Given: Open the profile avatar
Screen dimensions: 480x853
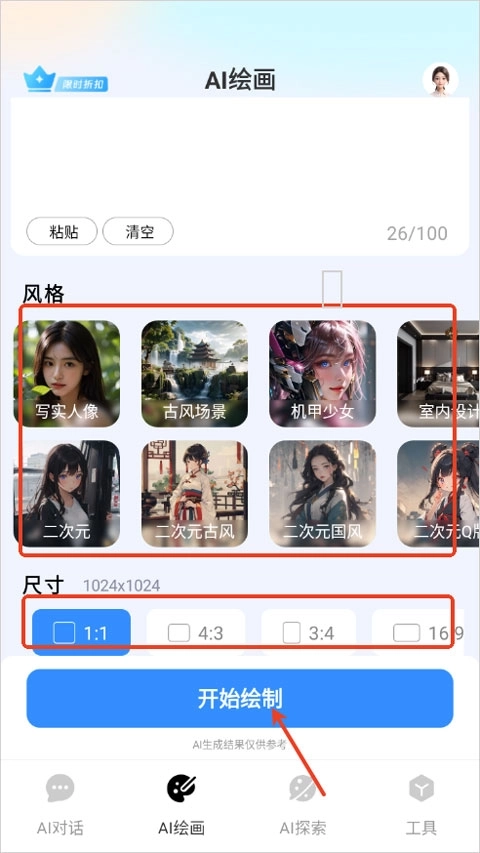Looking at the screenshot, I should pyautogui.click(x=440, y=80).
